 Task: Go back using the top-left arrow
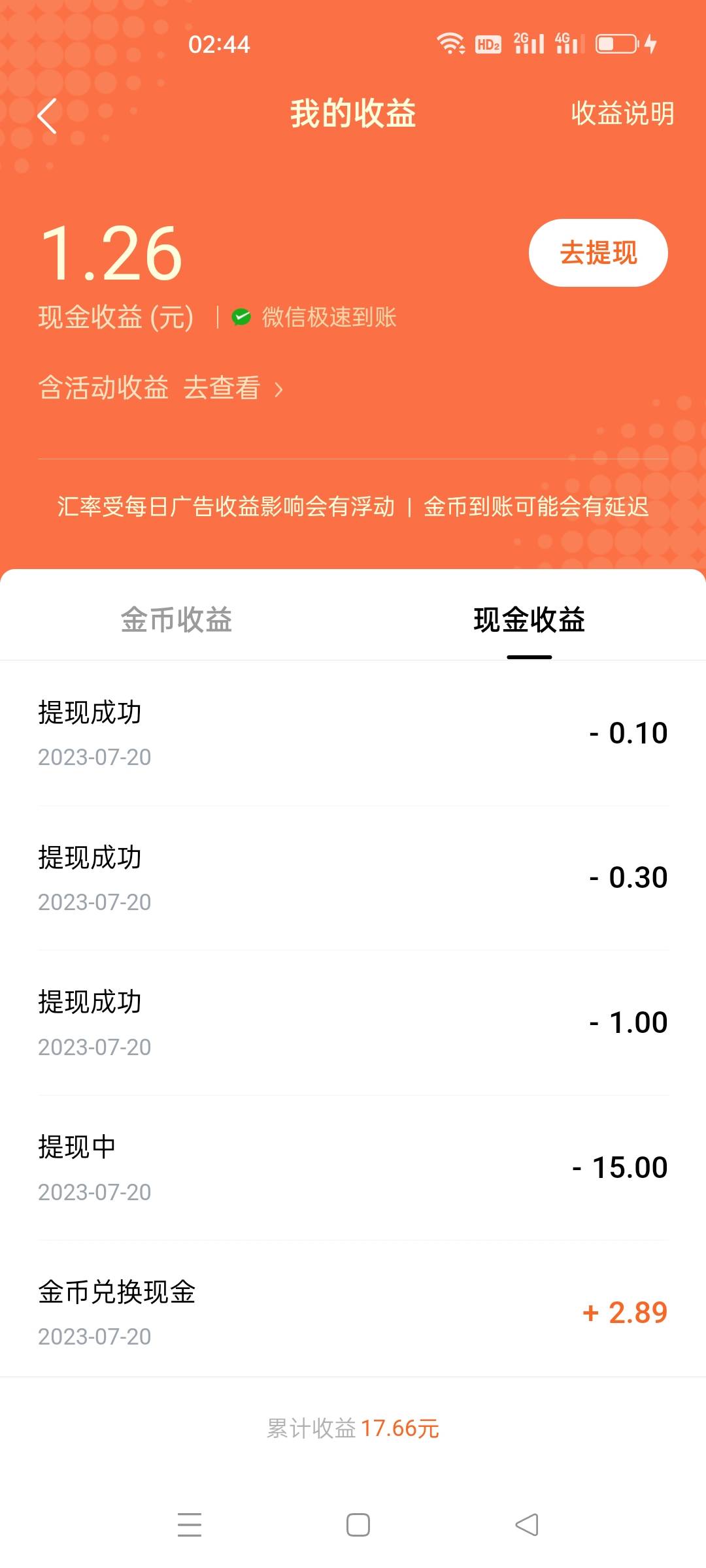point(47,116)
